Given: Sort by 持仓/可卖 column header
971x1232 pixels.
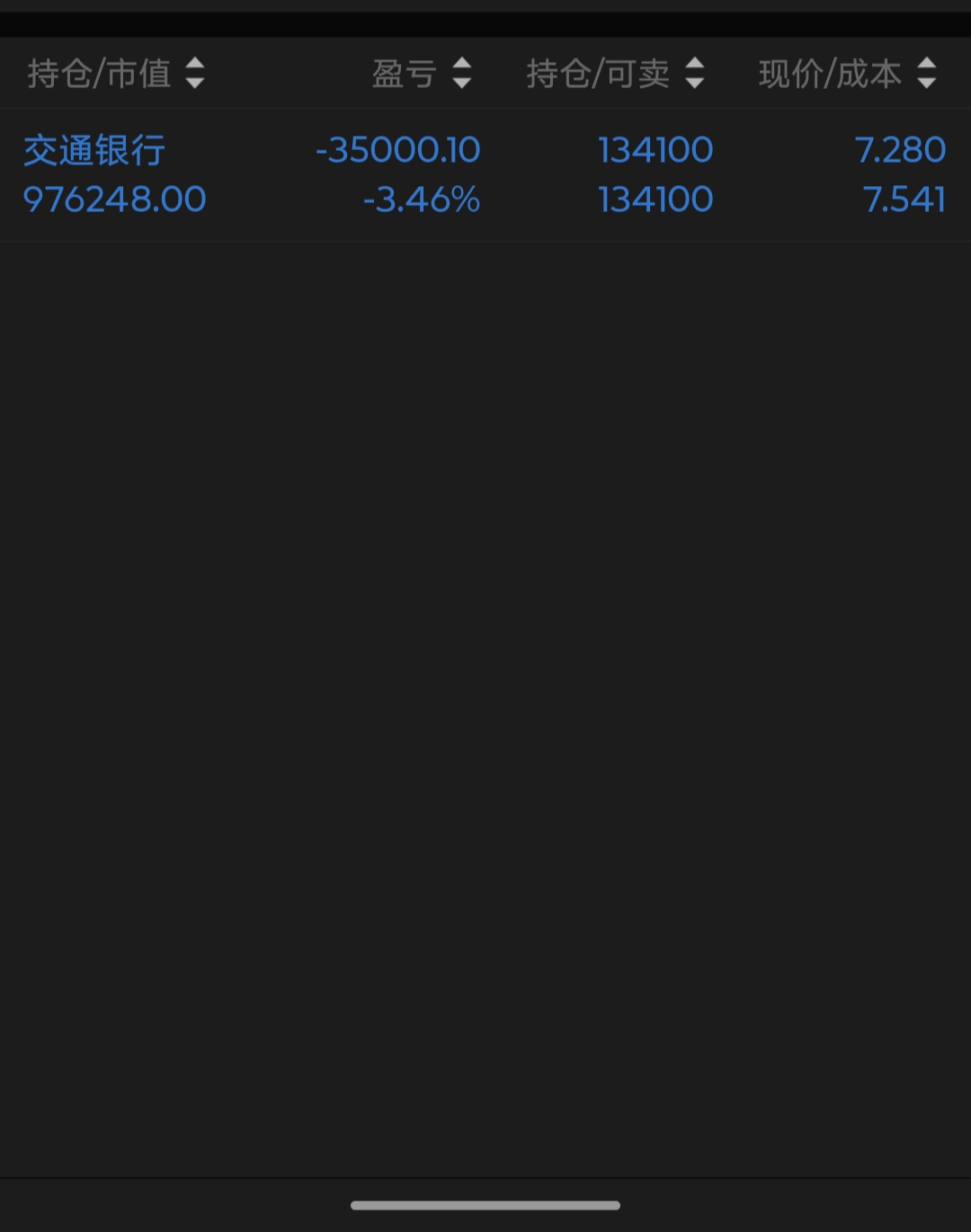Looking at the screenshot, I should (615, 74).
